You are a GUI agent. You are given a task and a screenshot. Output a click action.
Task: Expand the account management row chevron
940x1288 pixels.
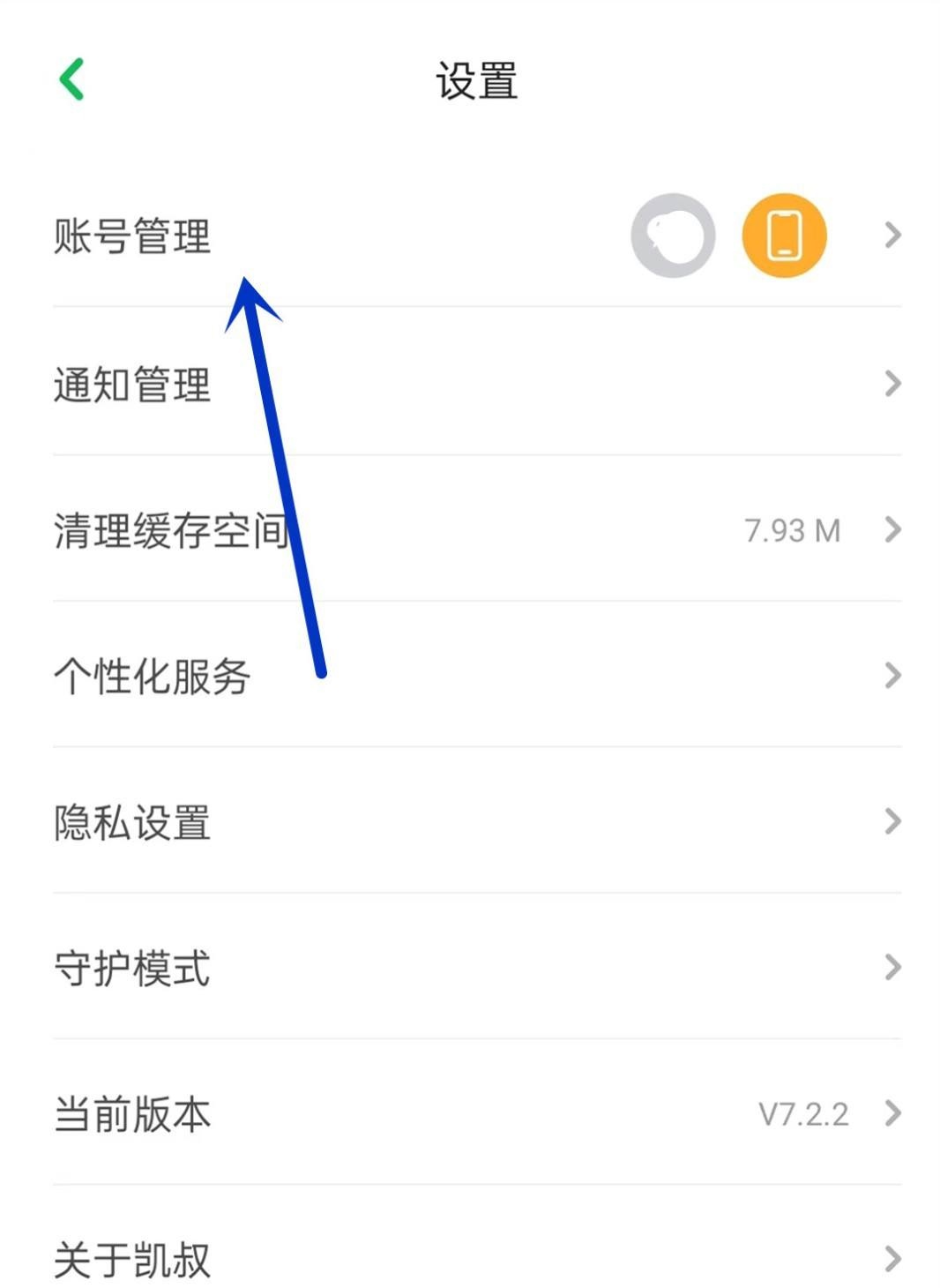[892, 234]
